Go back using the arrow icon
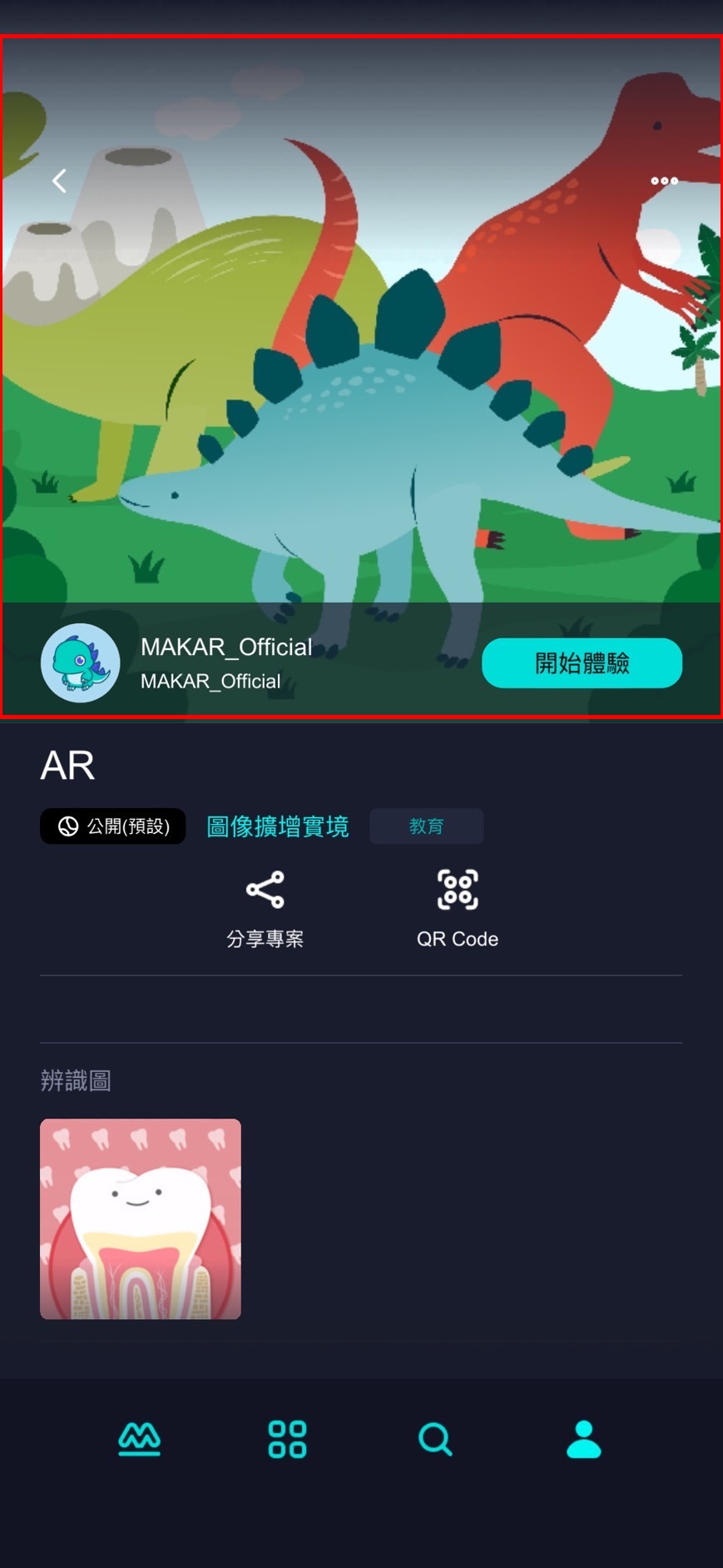723x1568 pixels. pyautogui.click(x=59, y=181)
